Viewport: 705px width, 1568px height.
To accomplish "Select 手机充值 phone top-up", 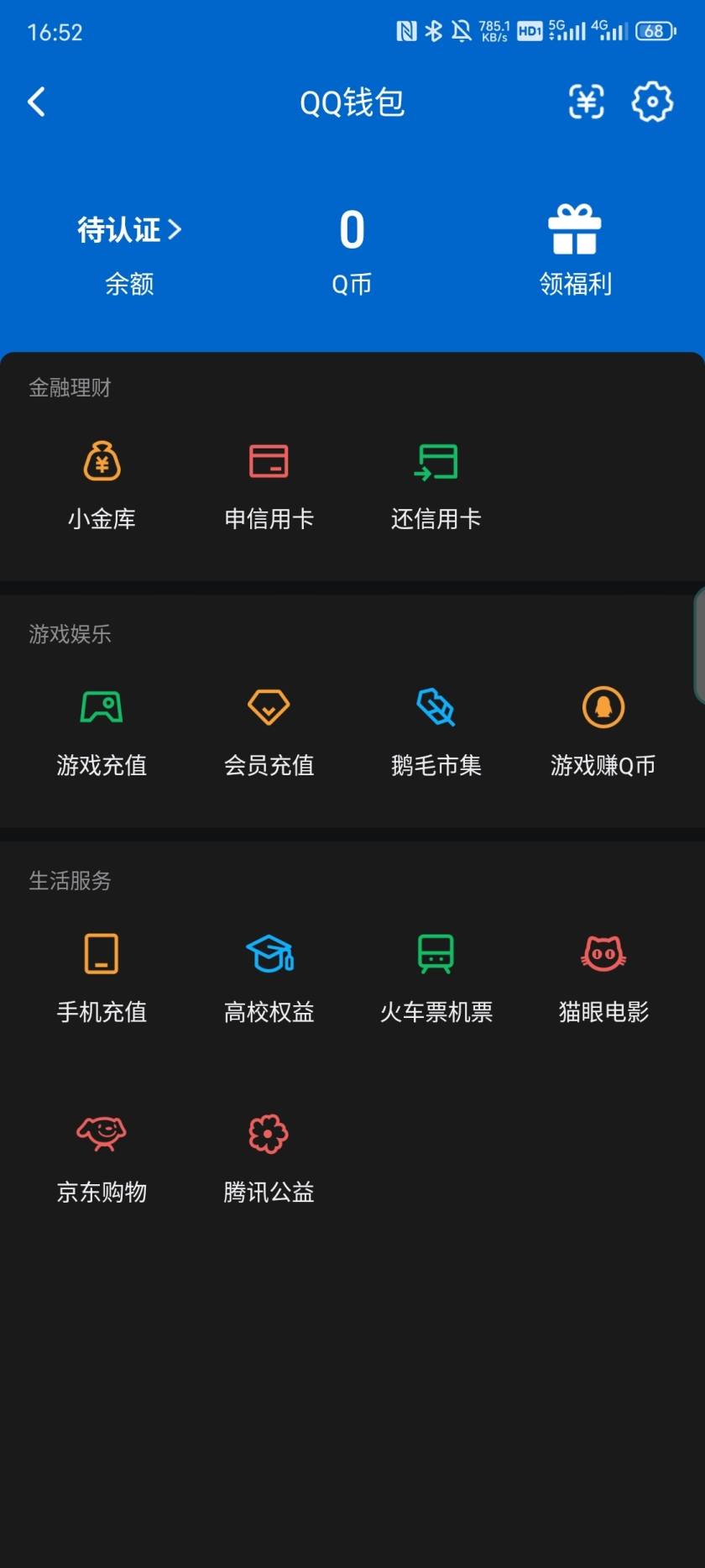I will (x=101, y=977).
